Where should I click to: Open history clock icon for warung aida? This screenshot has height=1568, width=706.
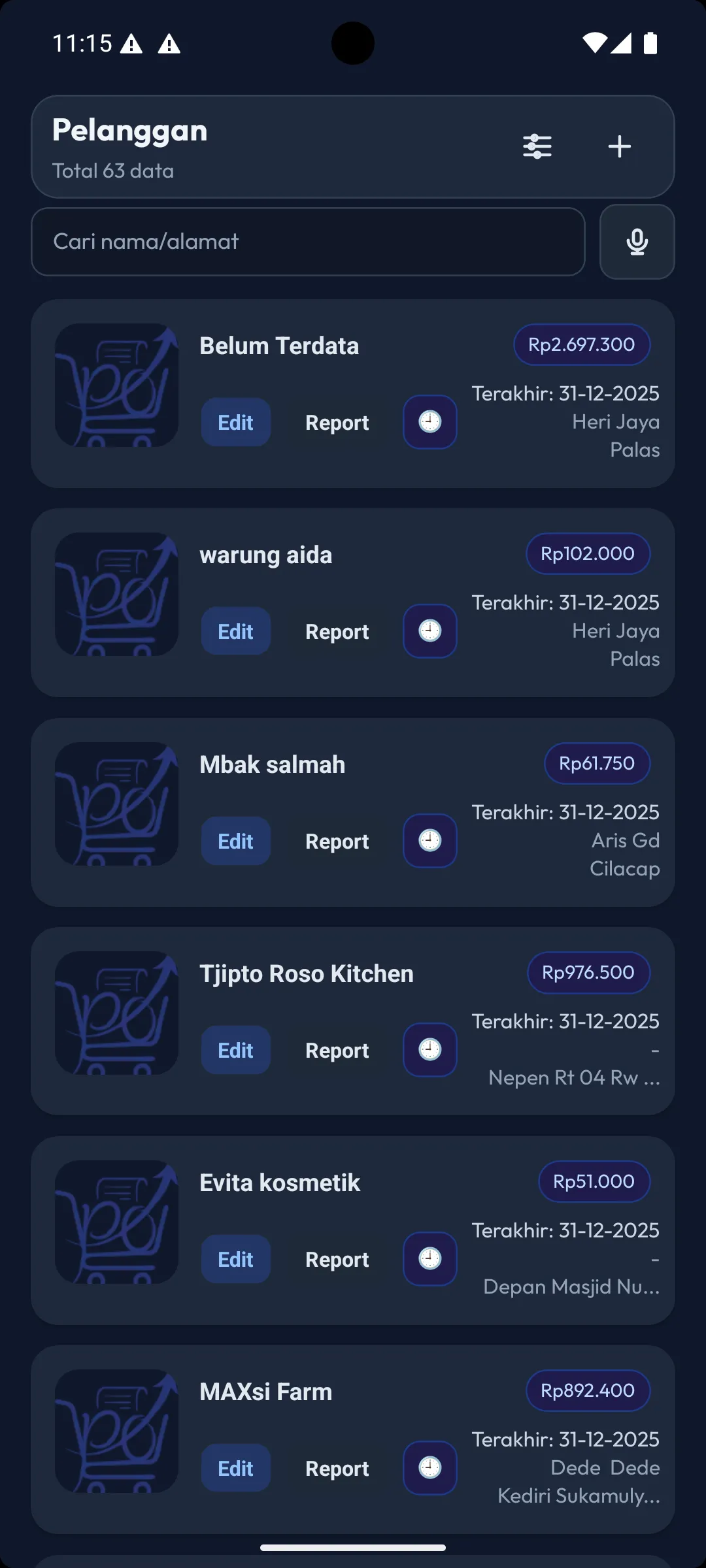point(429,630)
